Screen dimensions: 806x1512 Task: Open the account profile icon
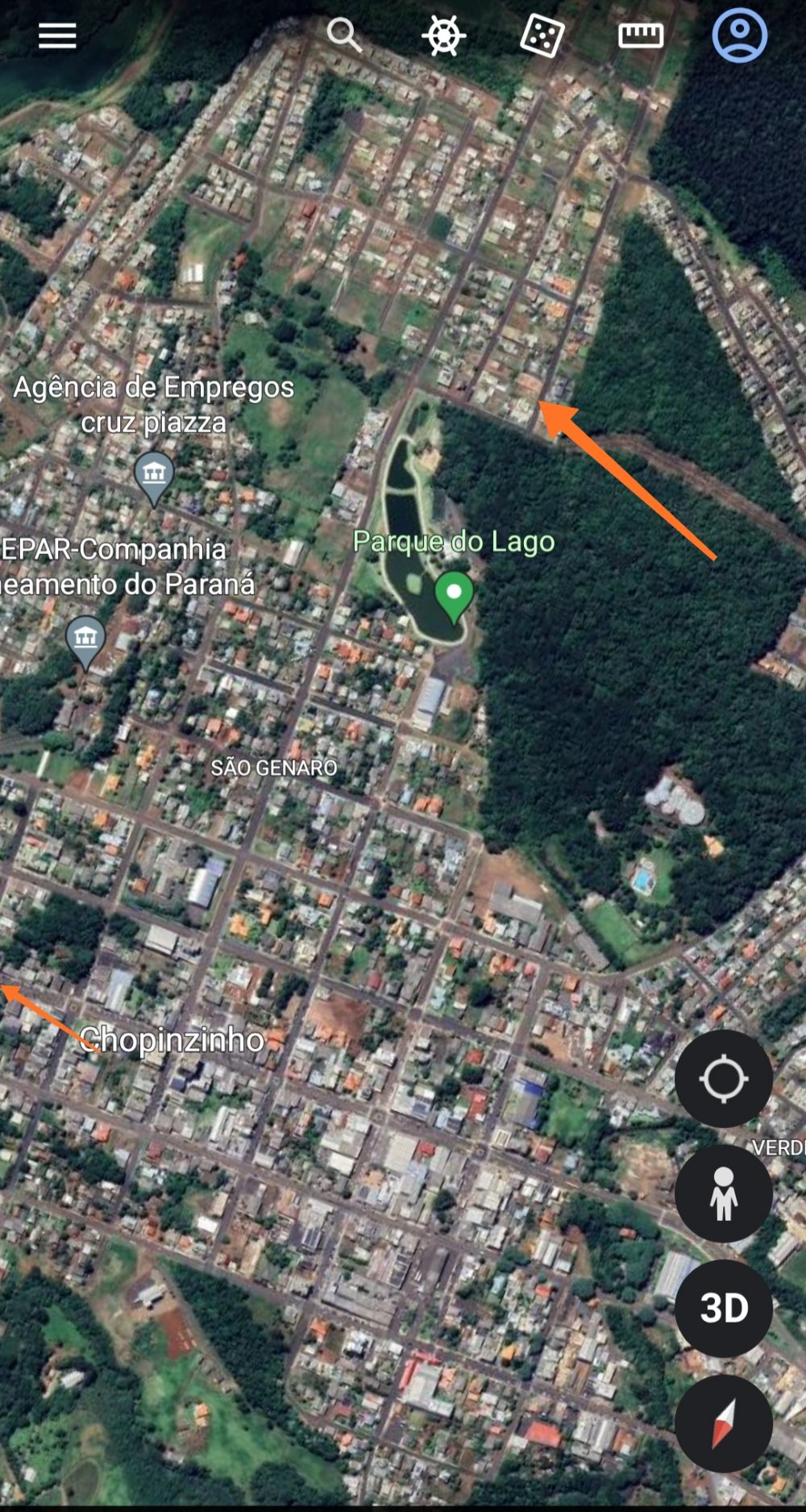[x=739, y=35]
